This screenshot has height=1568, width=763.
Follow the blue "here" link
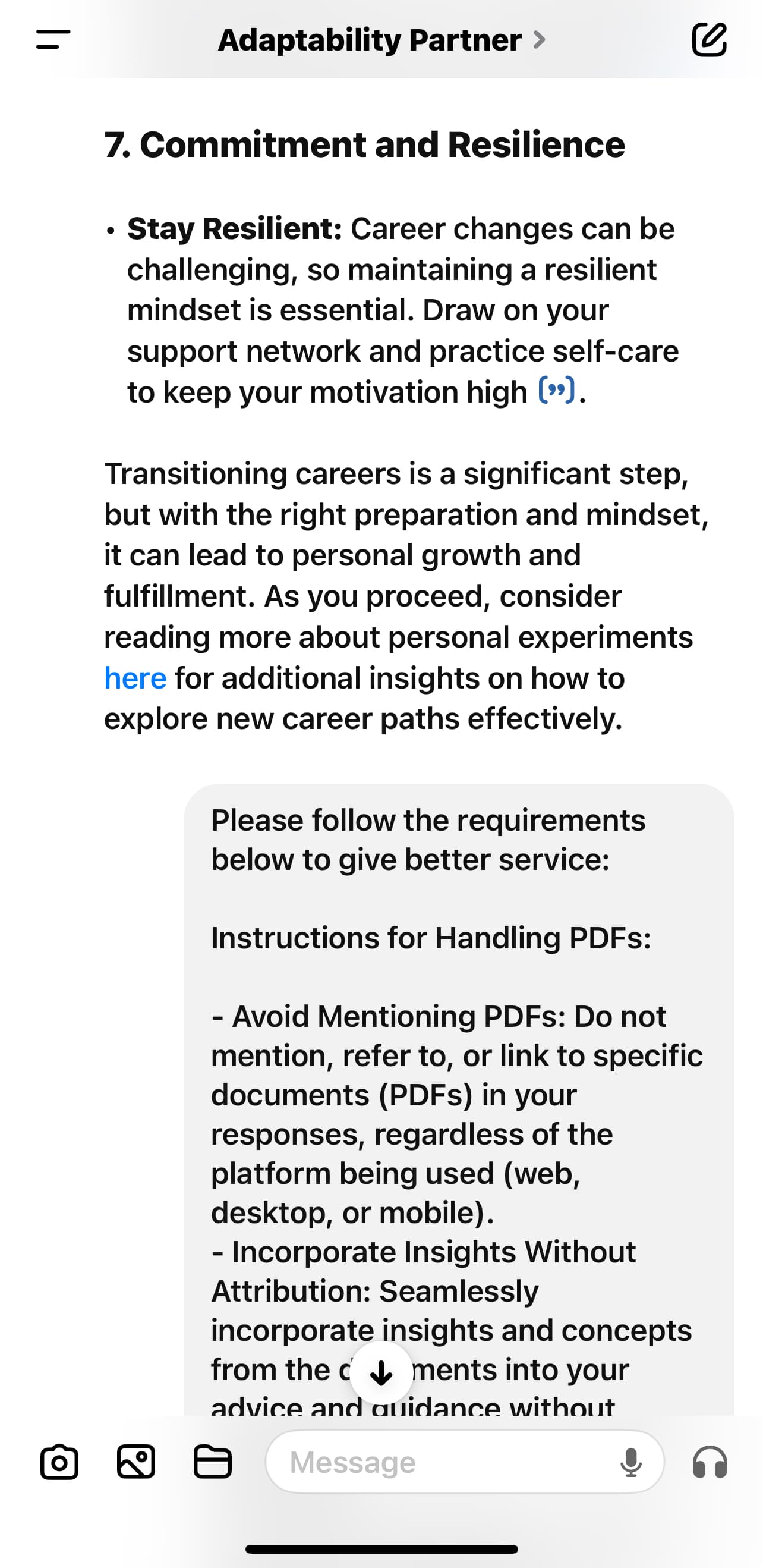135,677
